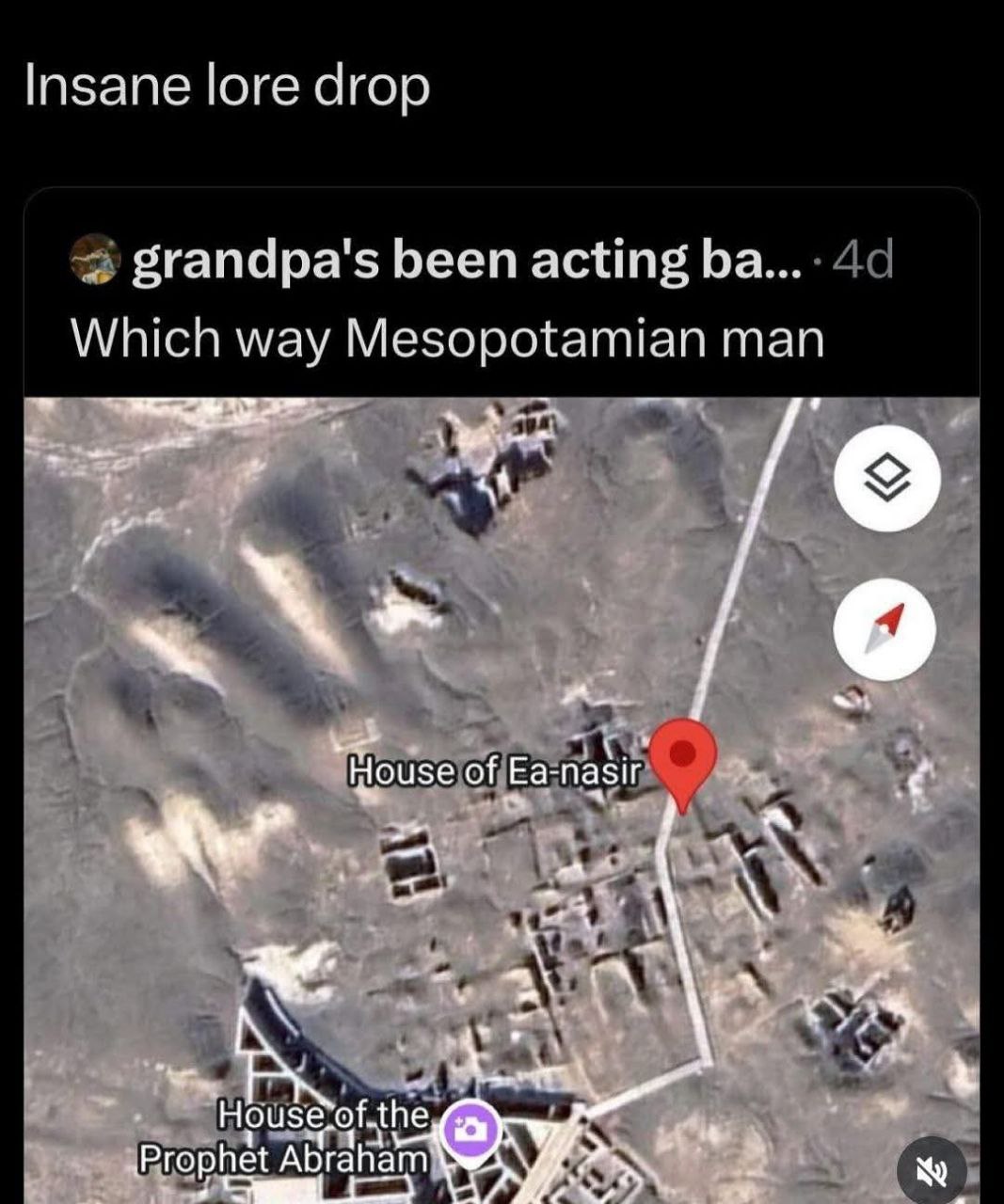Open the quoted post about Mesopotamian man
1004x1204 pixels.
click(447, 339)
